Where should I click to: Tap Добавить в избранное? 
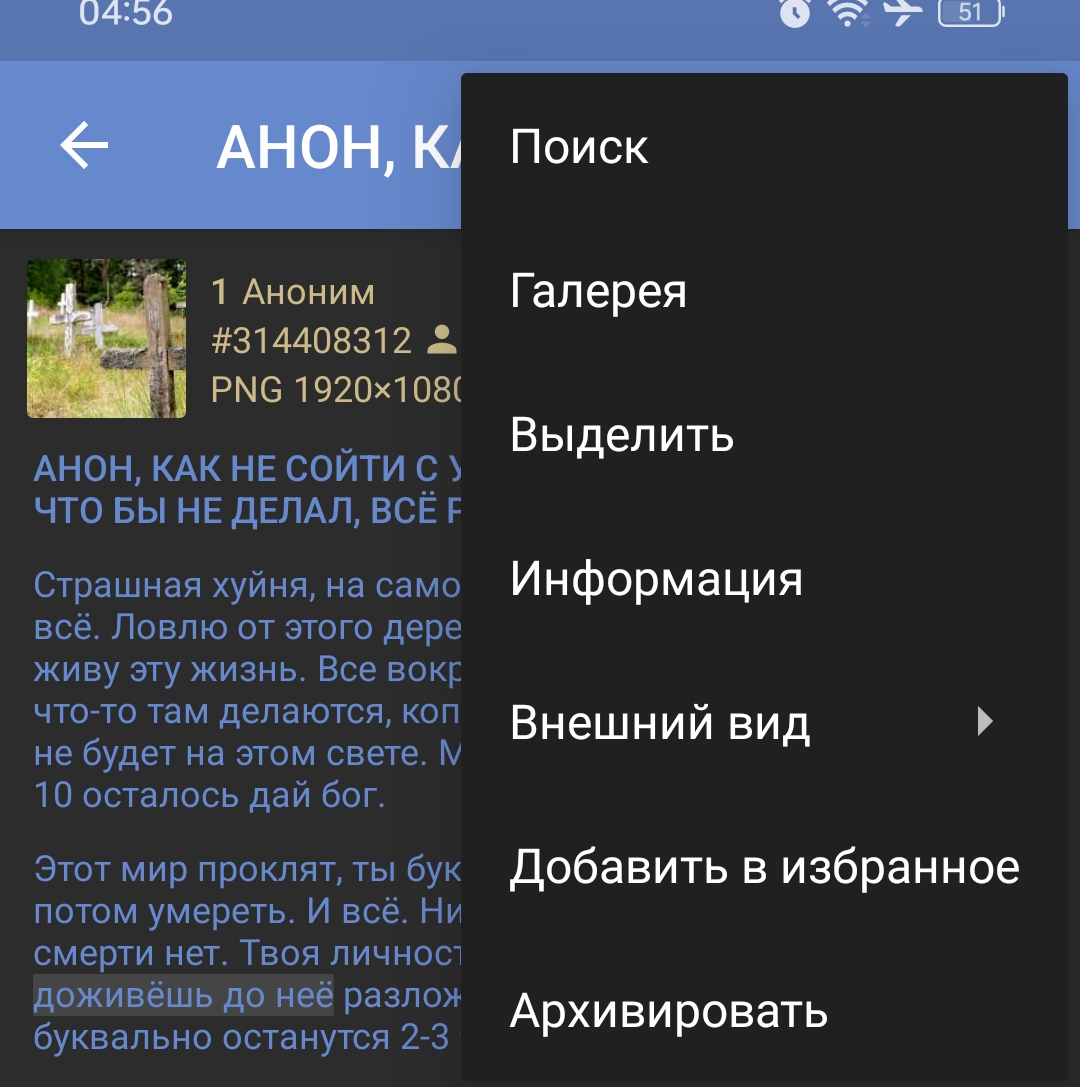764,867
